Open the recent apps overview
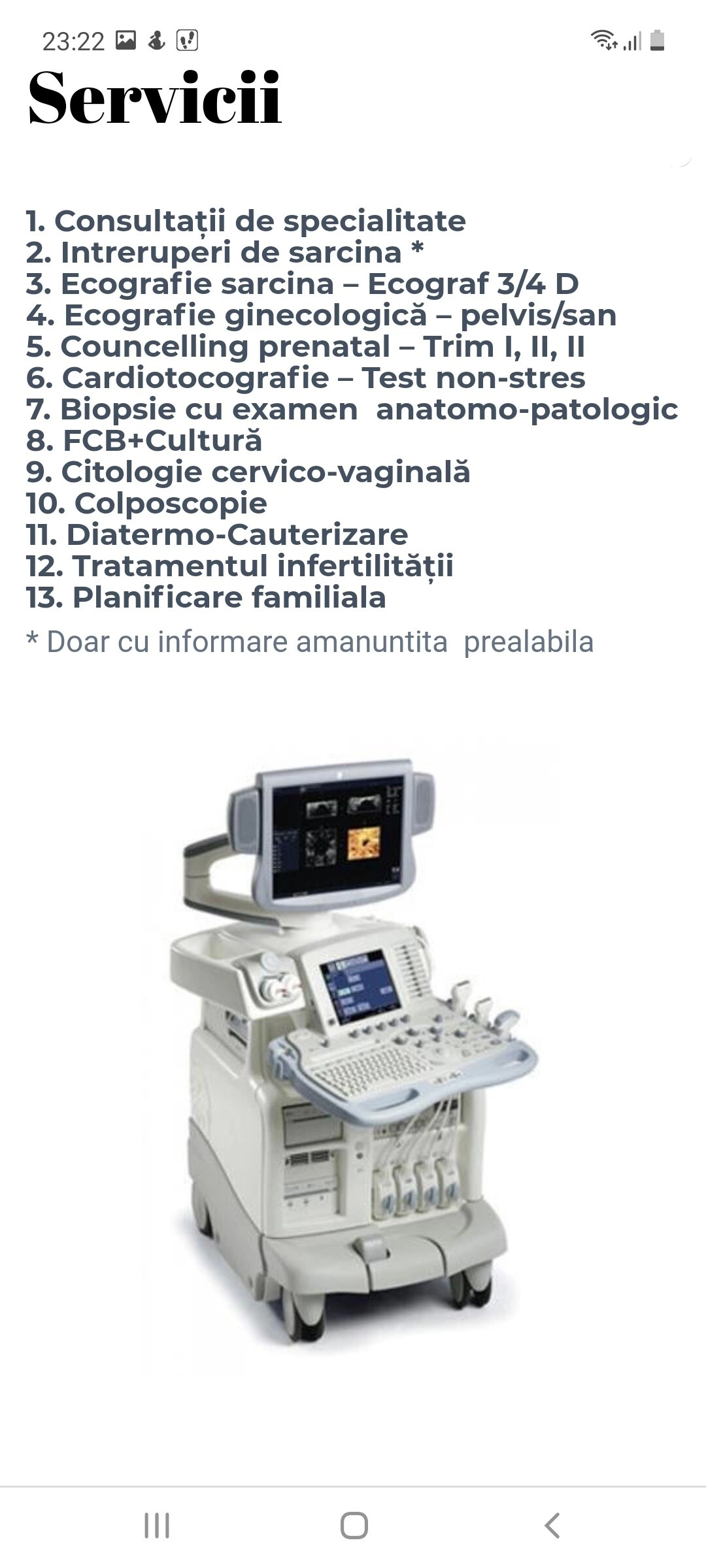This screenshot has width=706, height=1568. [157, 1526]
